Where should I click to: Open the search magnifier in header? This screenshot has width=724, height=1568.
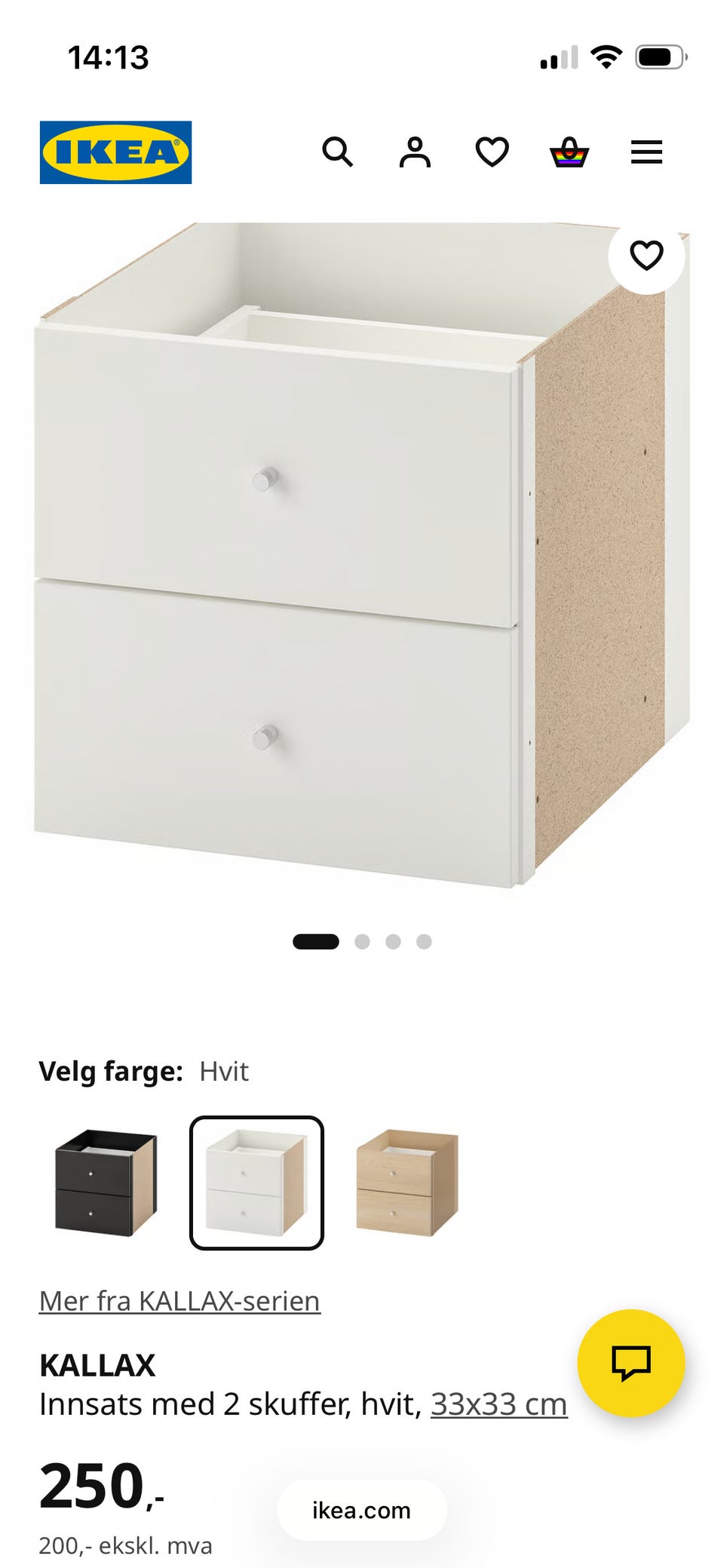[337, 152]
